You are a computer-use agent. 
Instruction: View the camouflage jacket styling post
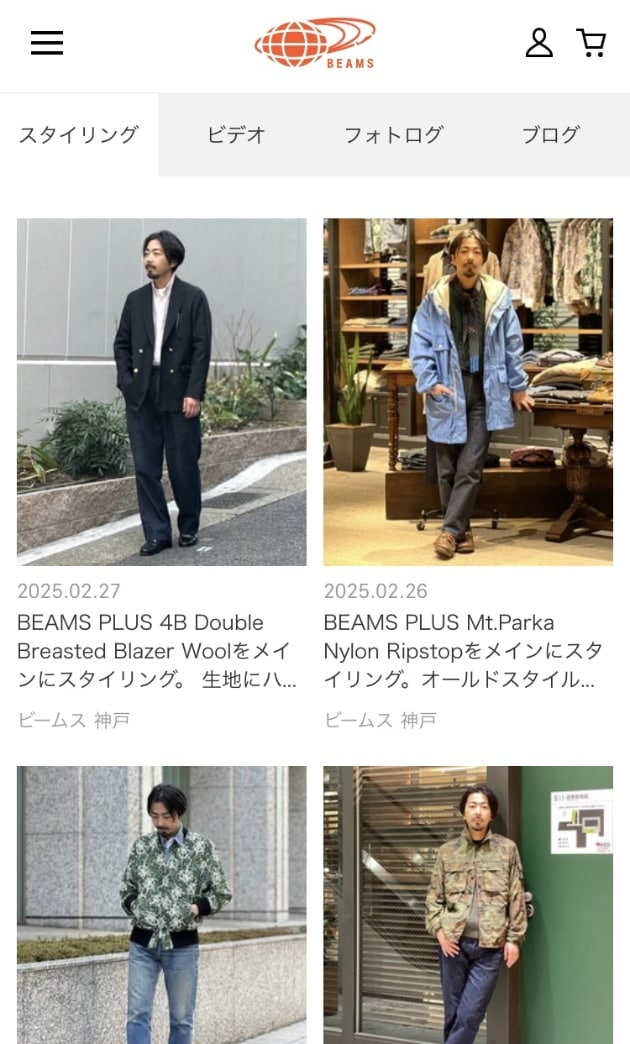[x=468, y=905]
